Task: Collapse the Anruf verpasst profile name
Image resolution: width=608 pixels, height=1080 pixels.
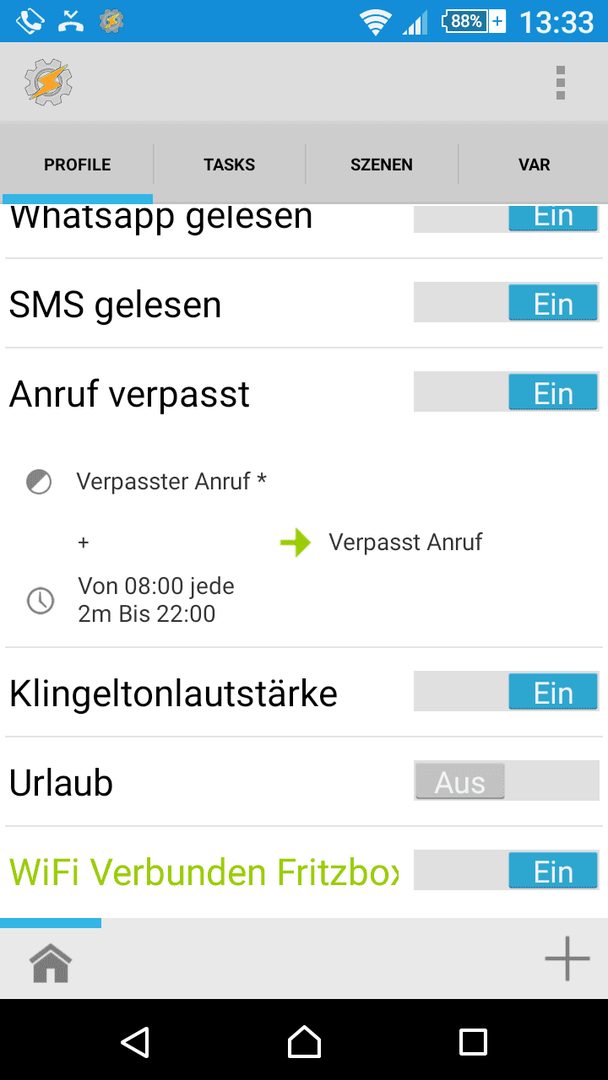Action: (129, 394)
